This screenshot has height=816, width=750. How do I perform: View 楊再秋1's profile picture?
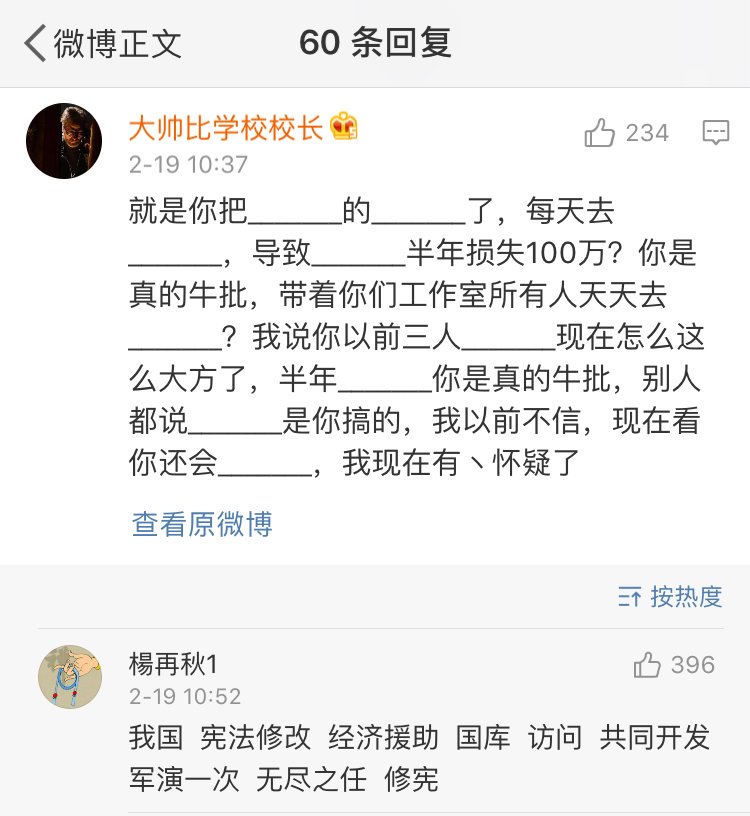[70, 677]
